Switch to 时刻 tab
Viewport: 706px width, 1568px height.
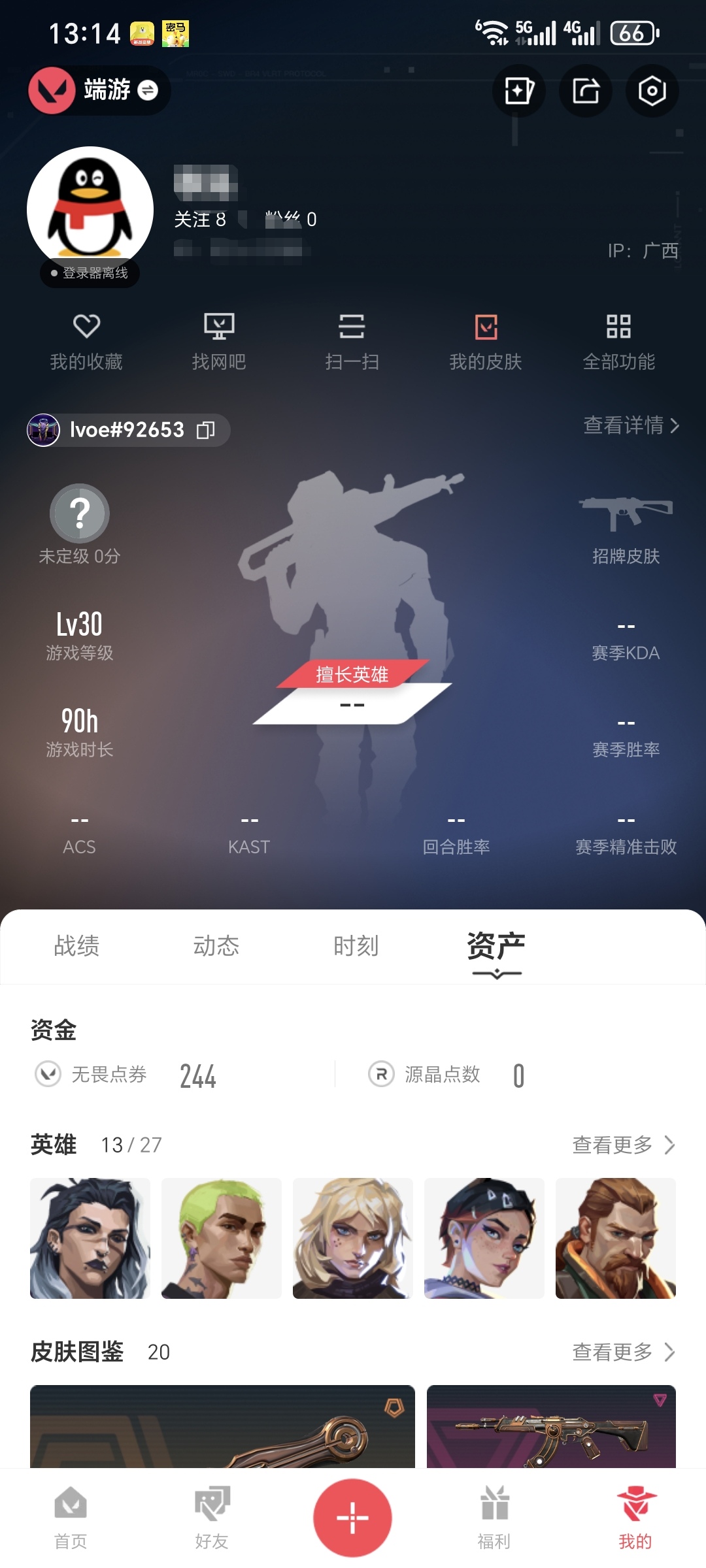pos(356,946)
